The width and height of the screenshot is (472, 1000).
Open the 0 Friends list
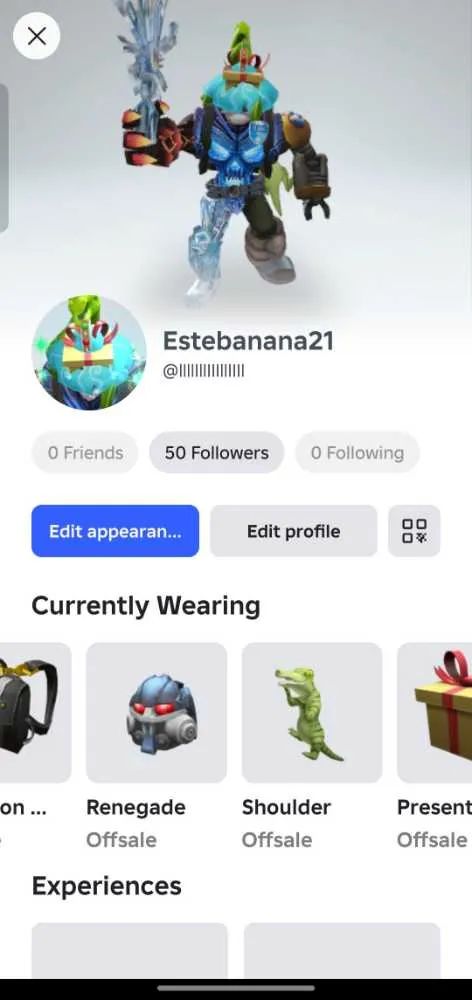[x=85, y=453]
